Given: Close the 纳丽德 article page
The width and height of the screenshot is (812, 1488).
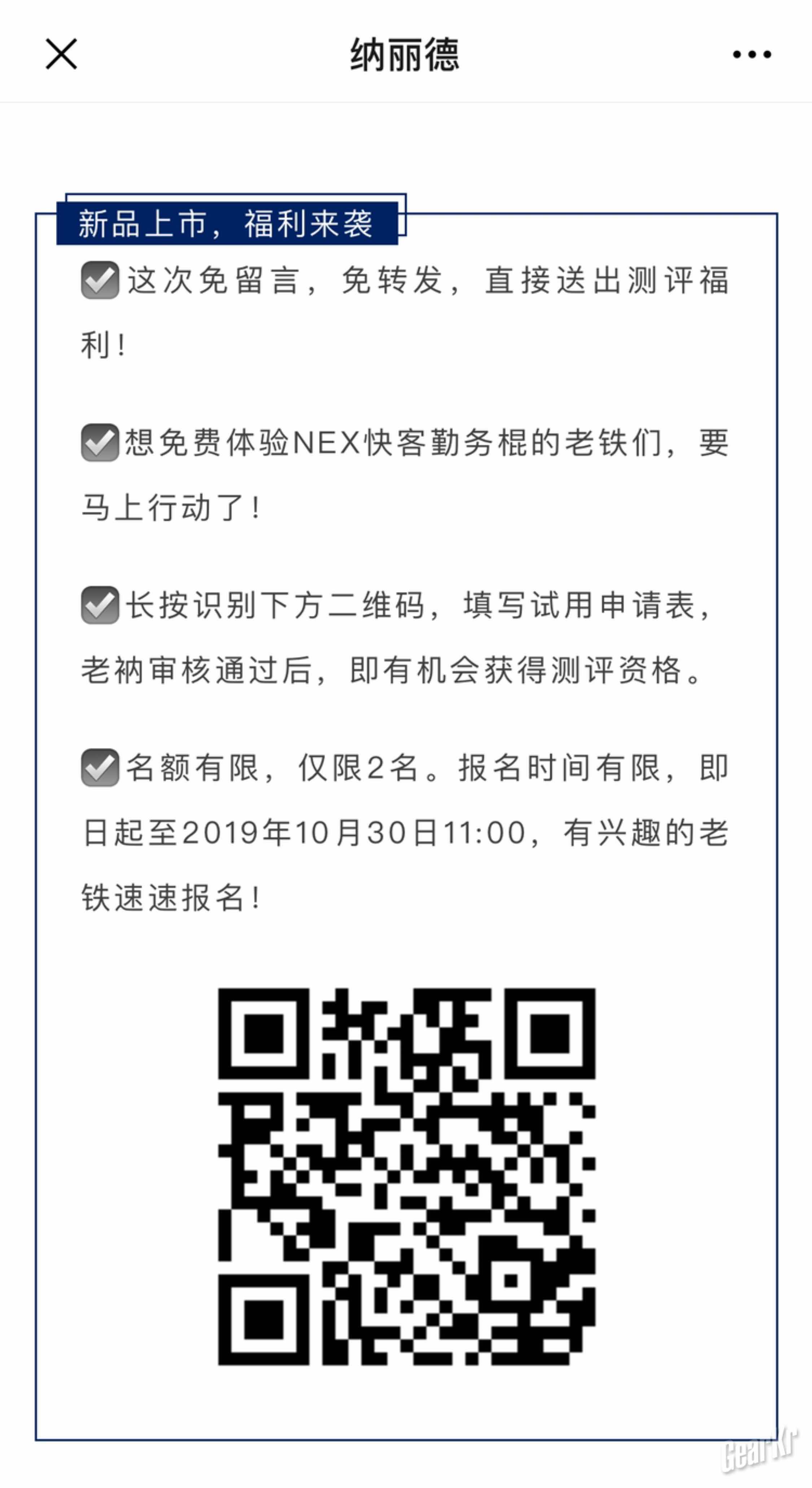Looking at the screenshot, I should click(61, 54).
